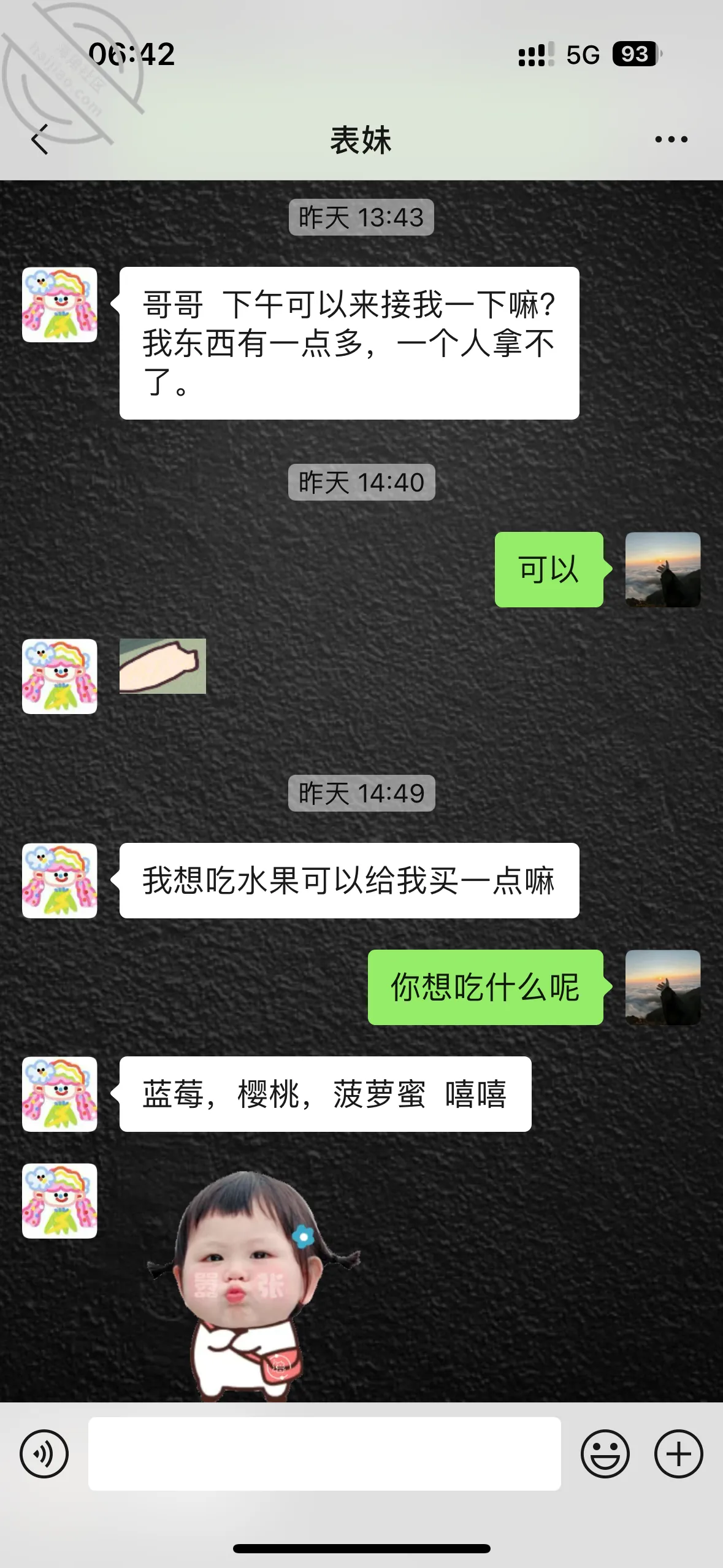Open my avatar beside 可以 message
Viewport: 723px width, 1568px height.
pos(663,570)
